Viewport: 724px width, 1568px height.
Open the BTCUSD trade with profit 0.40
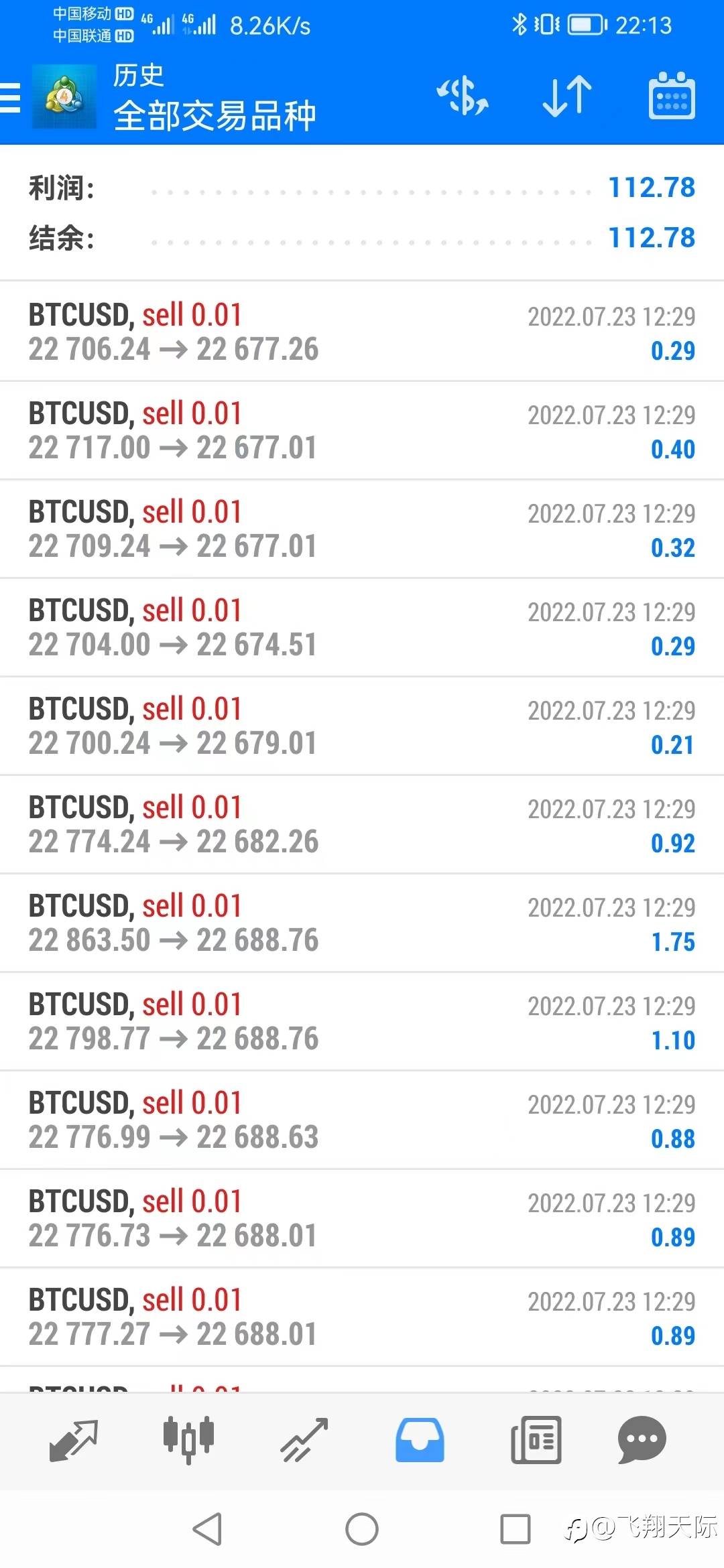362,430
